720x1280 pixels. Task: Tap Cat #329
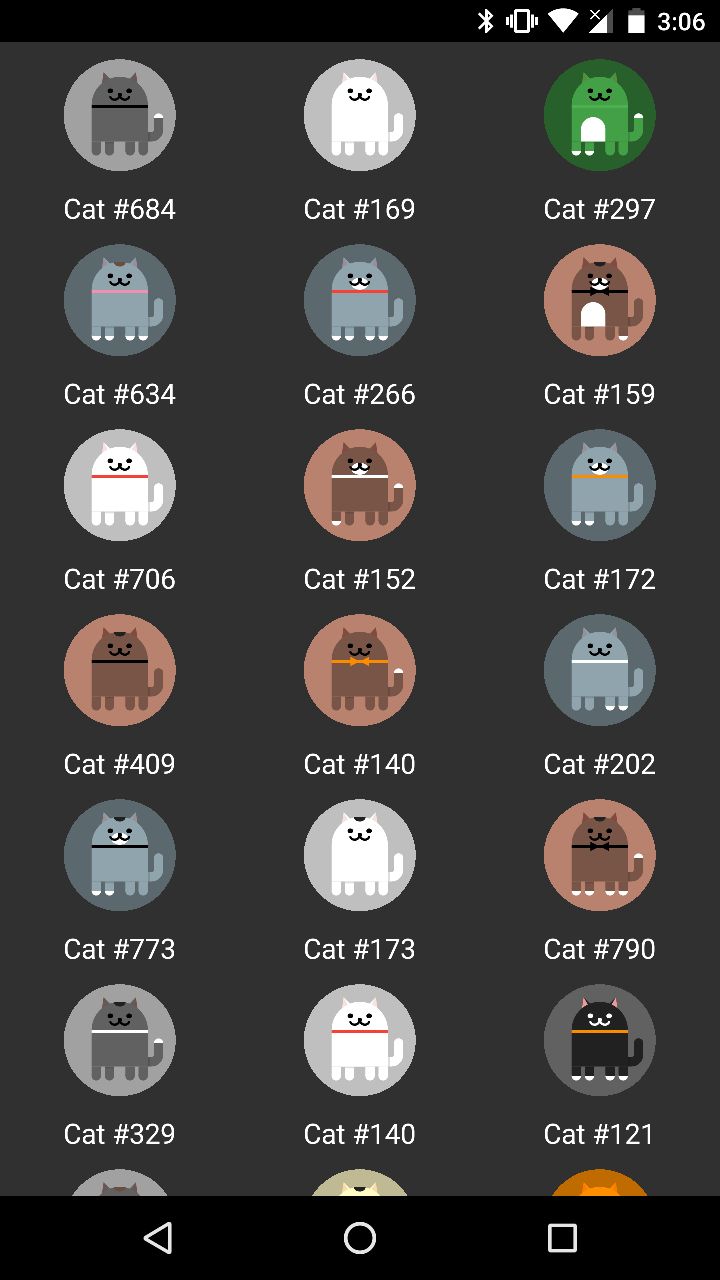pyautogui.click(x=120, y=1040)
